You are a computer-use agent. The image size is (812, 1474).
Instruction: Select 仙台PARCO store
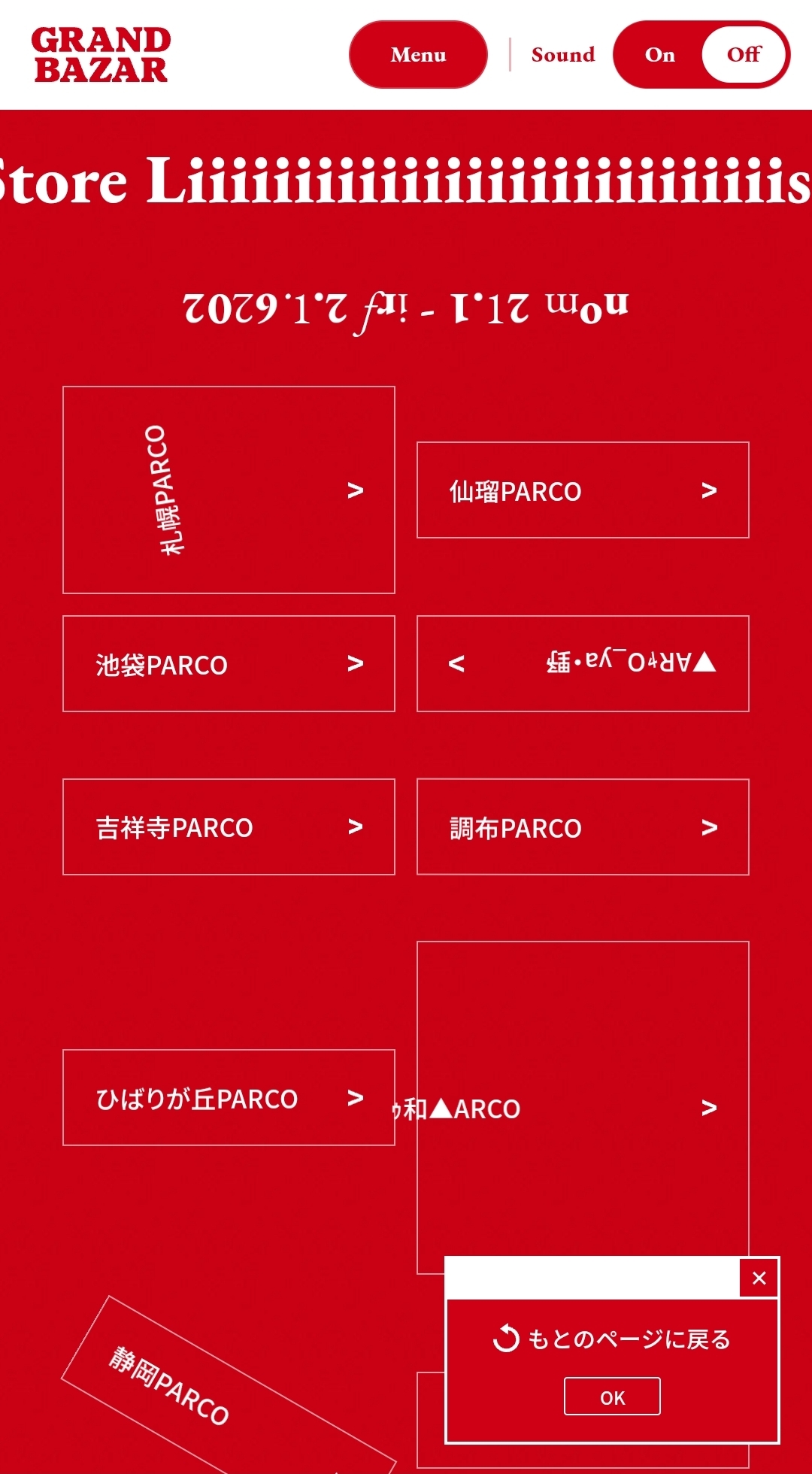click(583, 490)
